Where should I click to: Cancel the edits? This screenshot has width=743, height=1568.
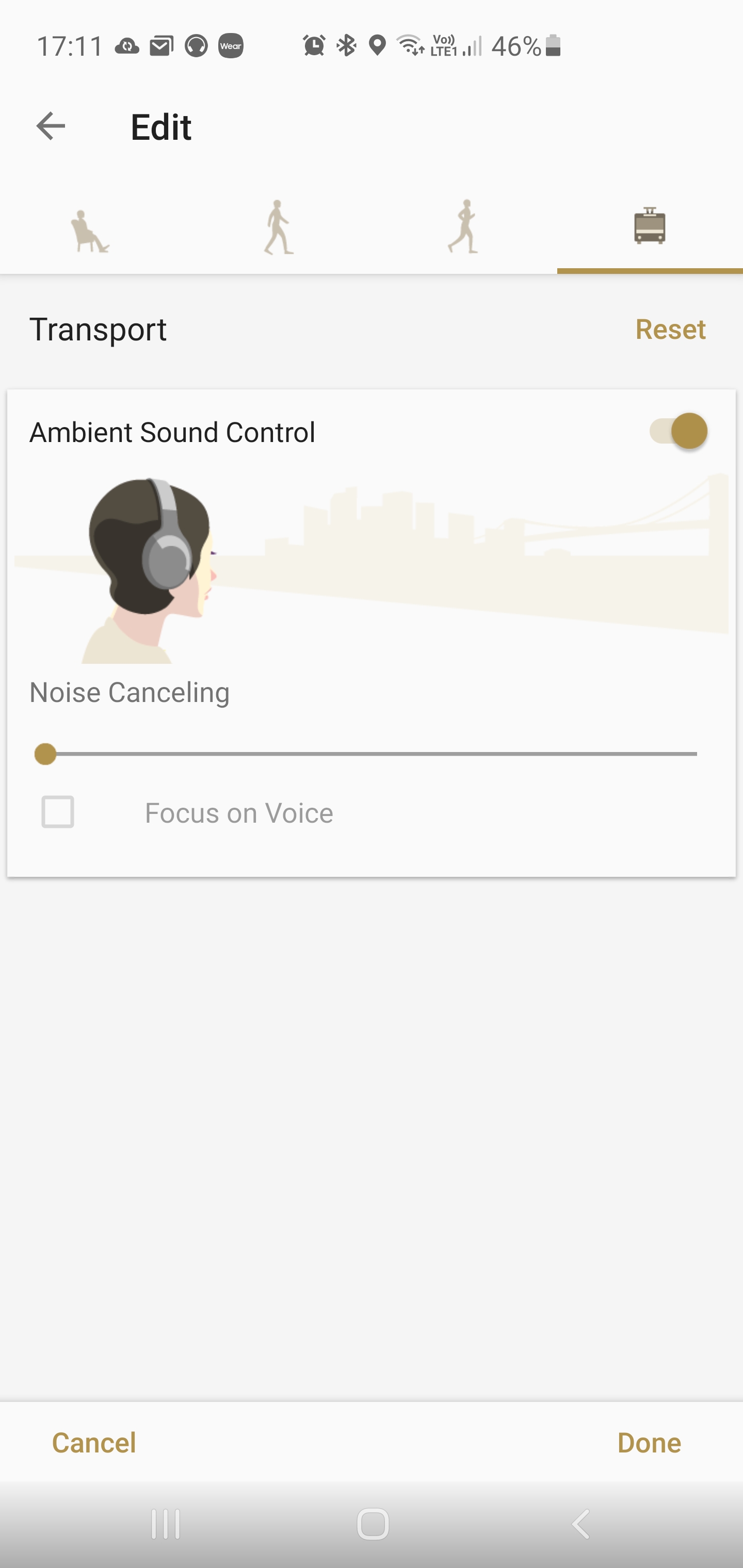point(94,1443)
